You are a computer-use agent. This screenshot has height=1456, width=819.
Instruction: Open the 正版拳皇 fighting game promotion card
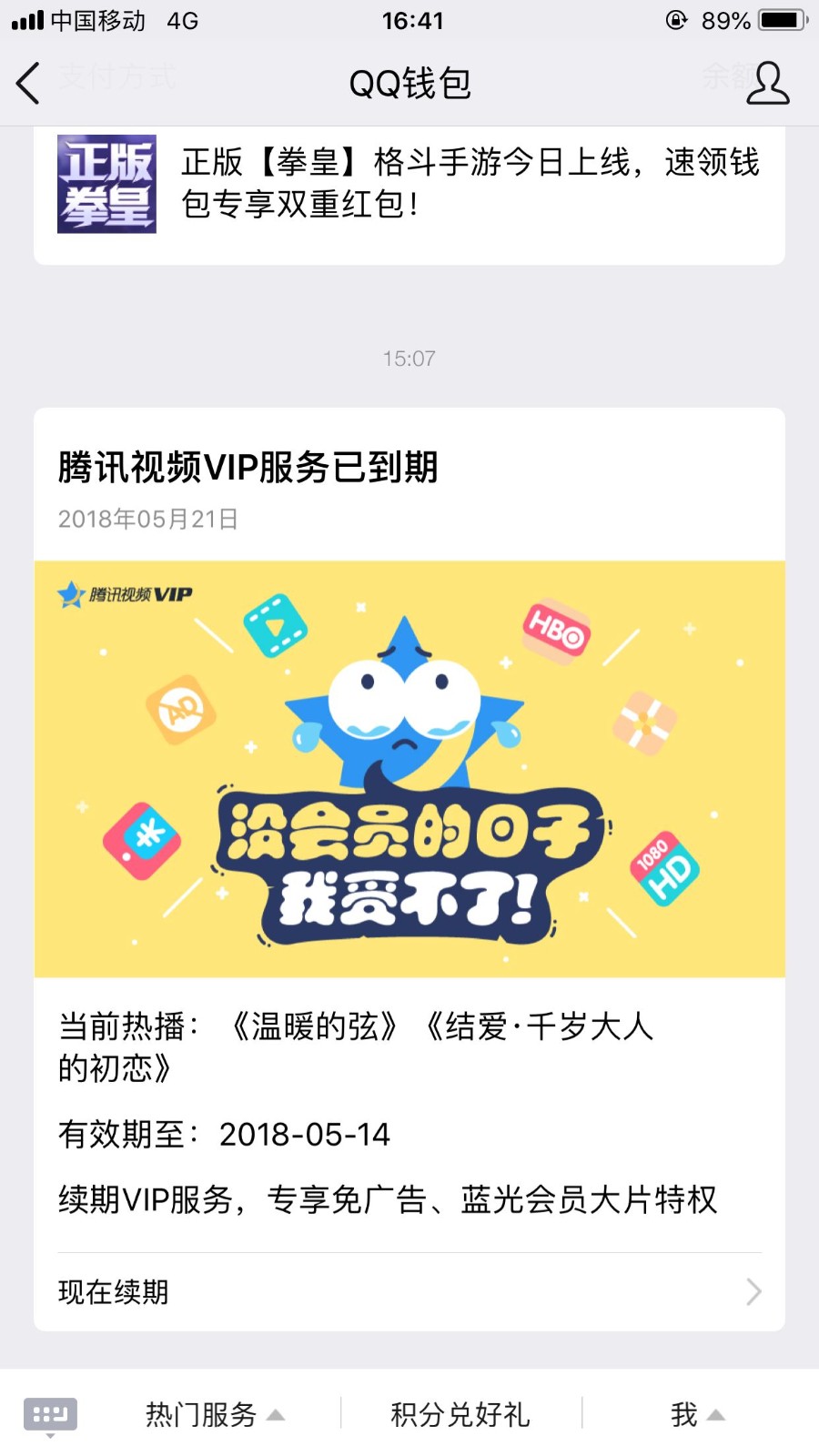409,185
